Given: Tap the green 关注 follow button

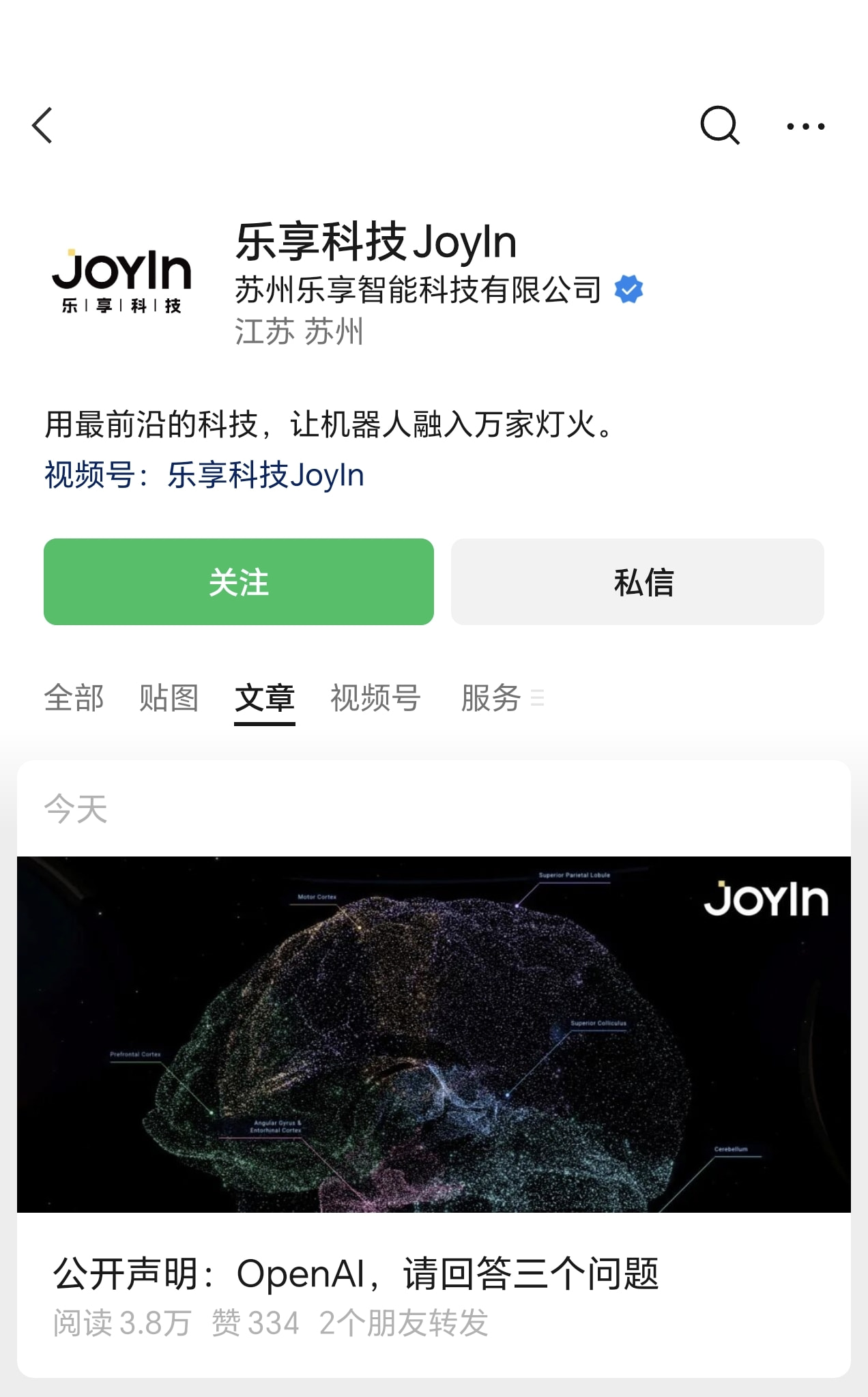Looking at the screenshot, I should point(239,581).
